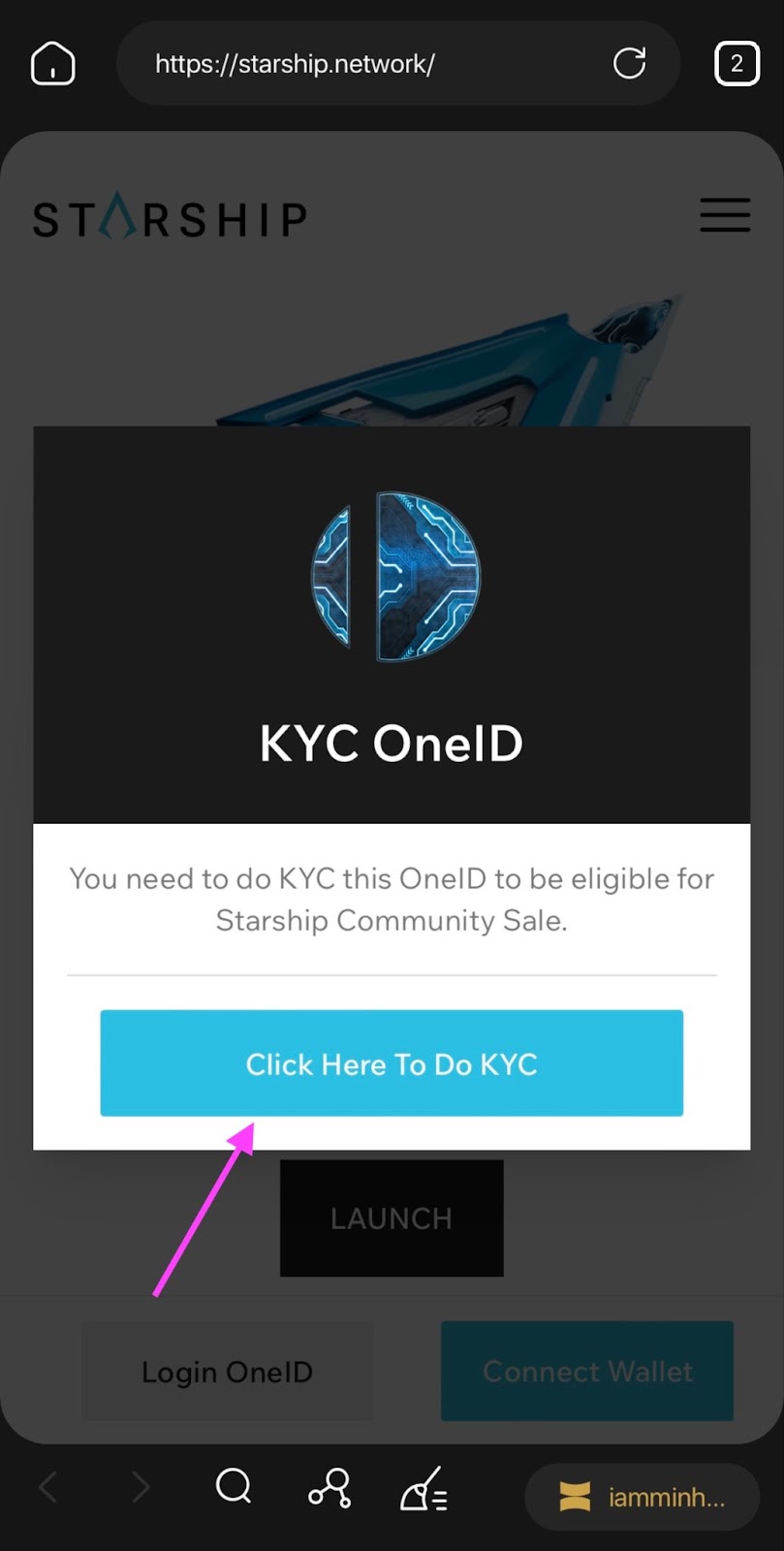Tap Click Here To Do KYC button
The width and height of the screenshot is (784, 1551).
tap(392, 1063)
